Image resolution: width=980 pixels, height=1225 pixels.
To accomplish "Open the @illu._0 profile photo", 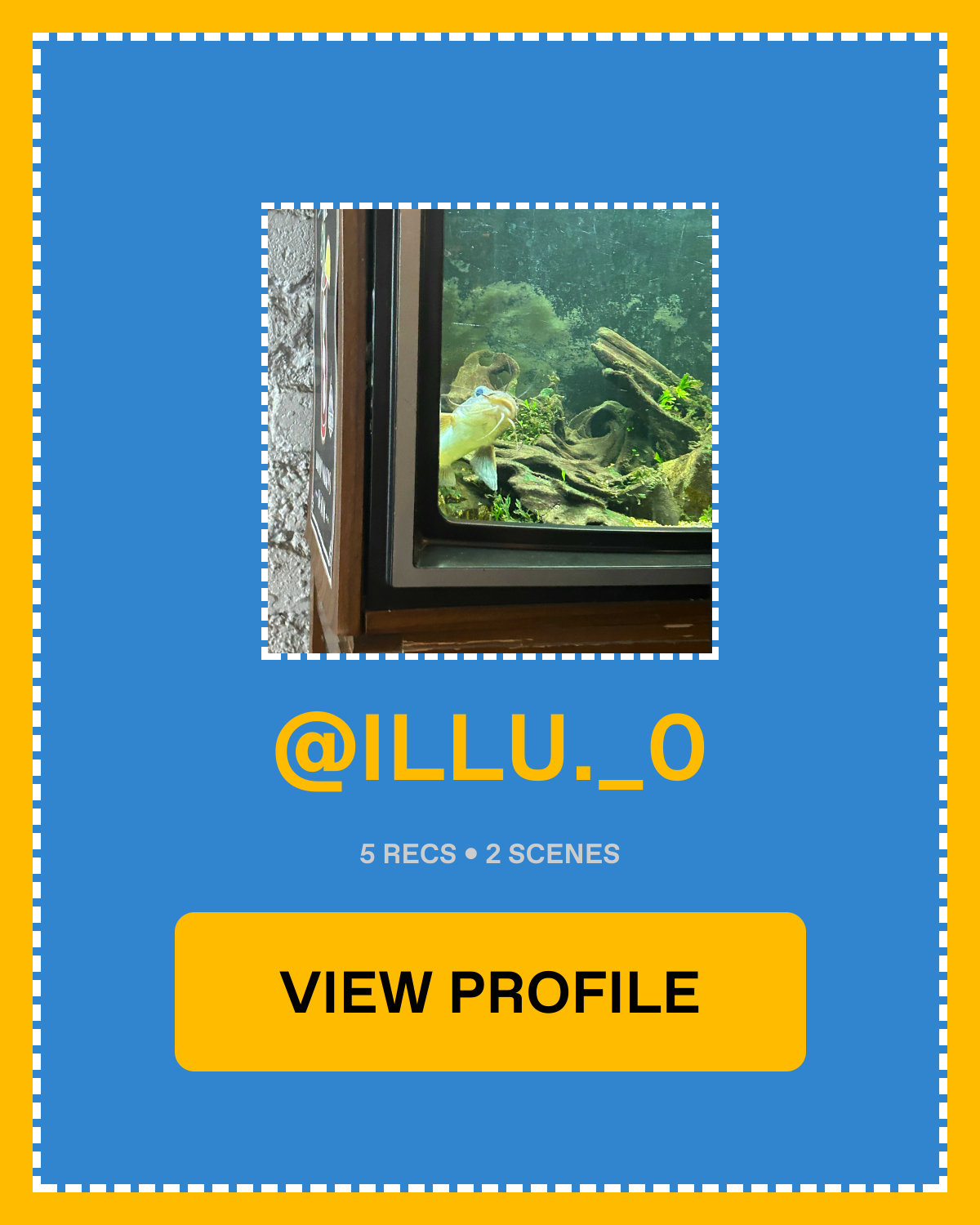I will 490,431.
